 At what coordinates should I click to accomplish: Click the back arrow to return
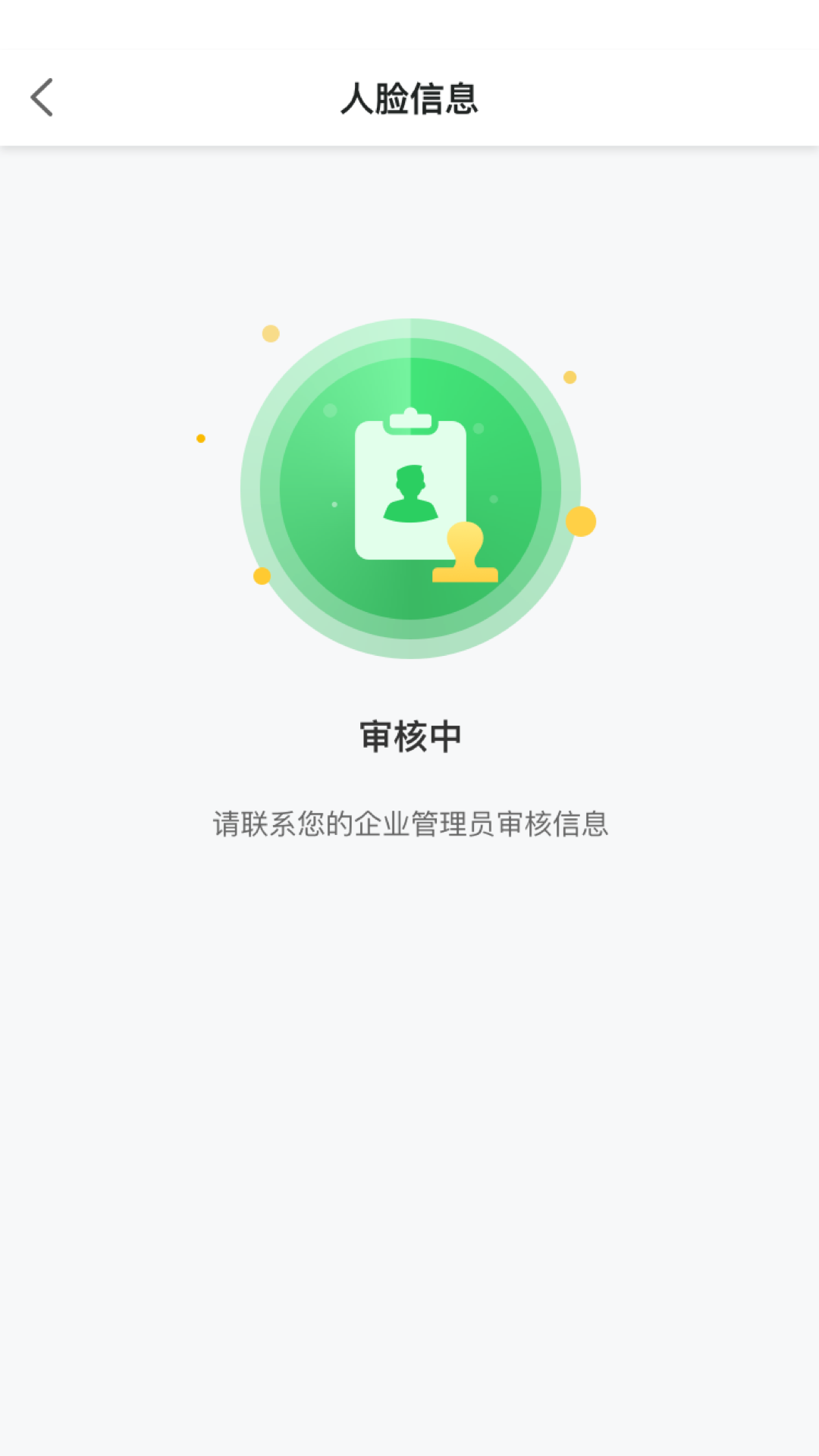point(42,97)
